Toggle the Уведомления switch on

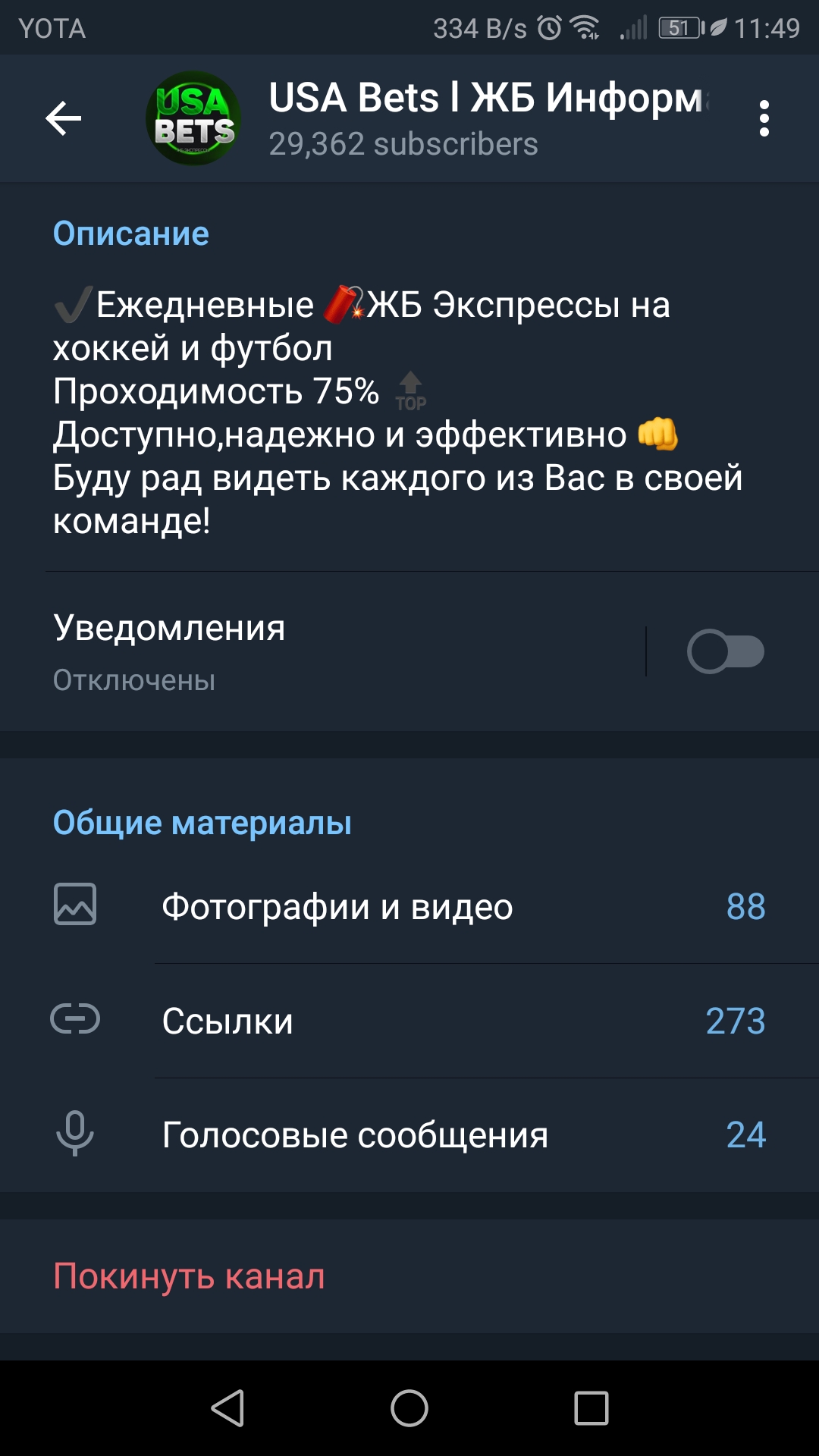coord(725,651)
